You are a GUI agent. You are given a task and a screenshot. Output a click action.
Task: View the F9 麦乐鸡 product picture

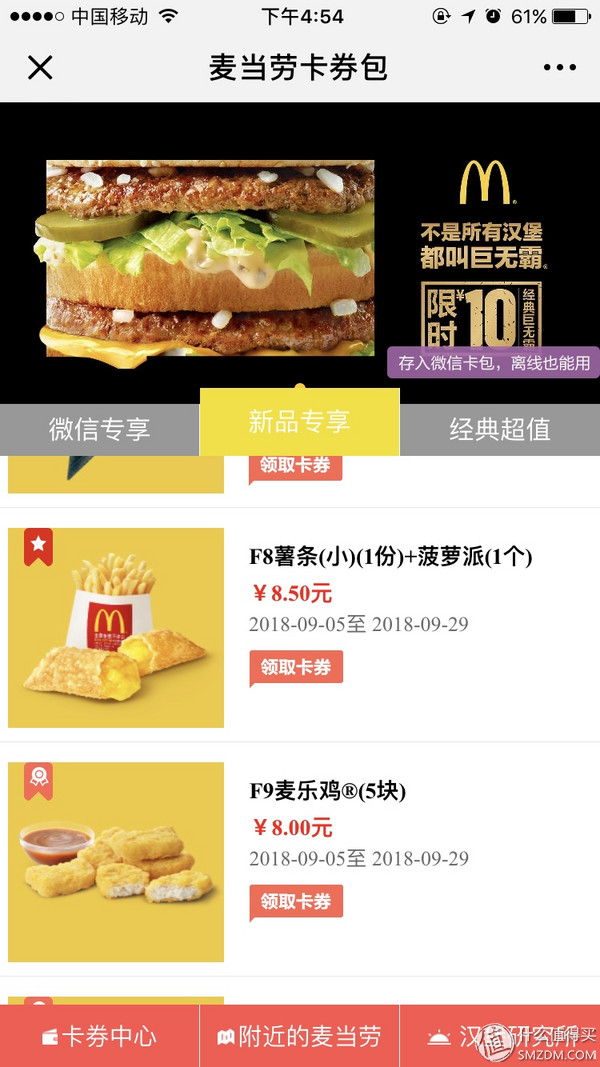point(116,862)
